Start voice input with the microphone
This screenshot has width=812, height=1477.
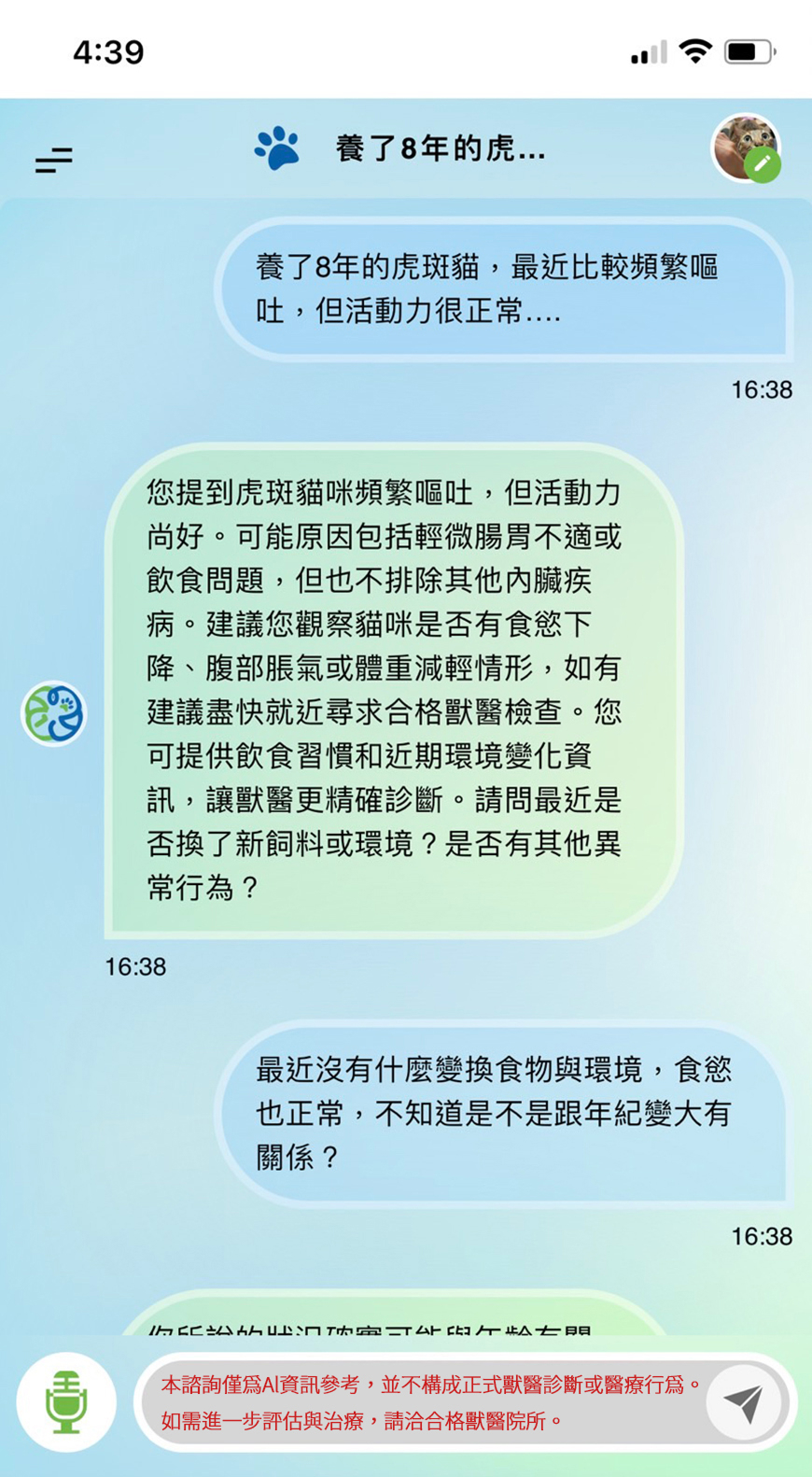66,1401
